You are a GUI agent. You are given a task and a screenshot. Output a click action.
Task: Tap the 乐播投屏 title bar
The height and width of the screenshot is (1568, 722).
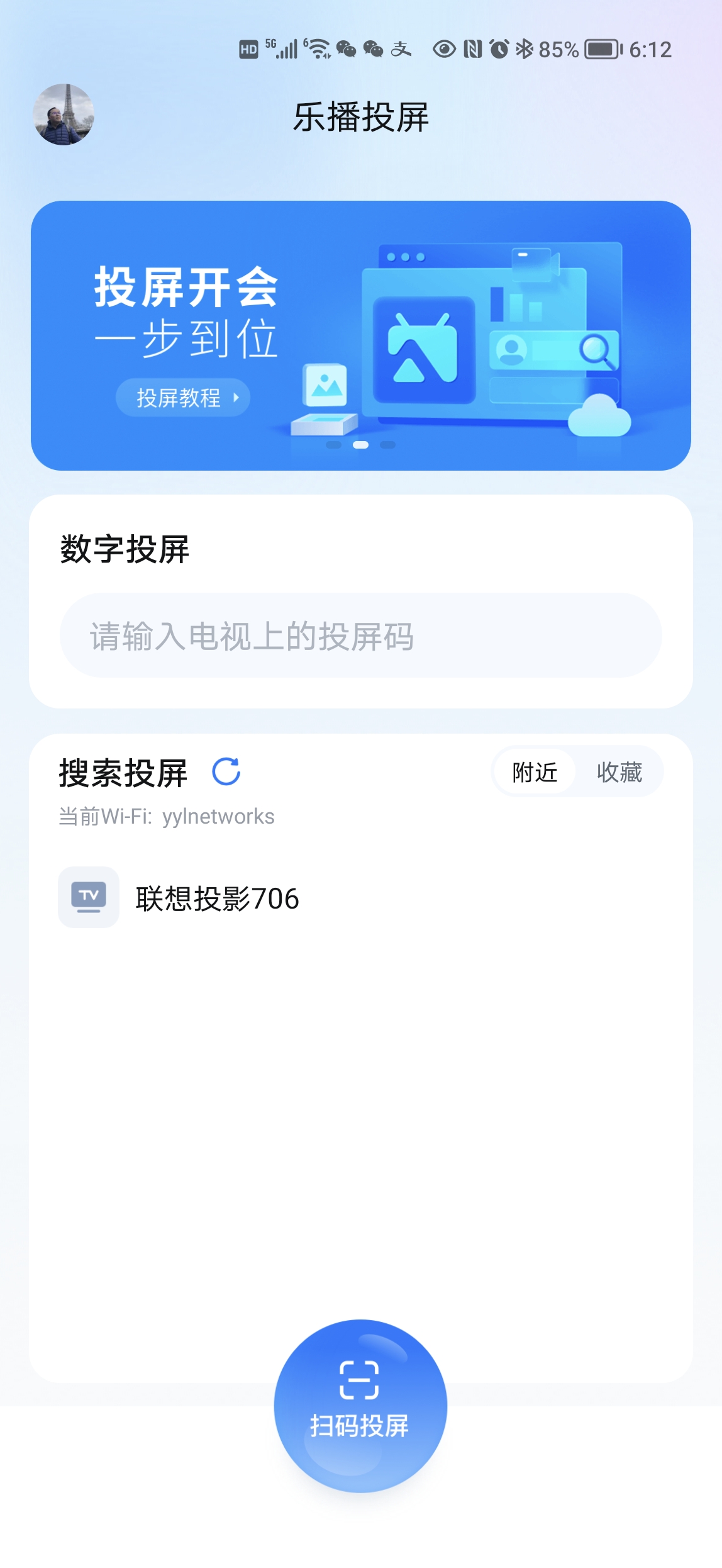(360, 116)
